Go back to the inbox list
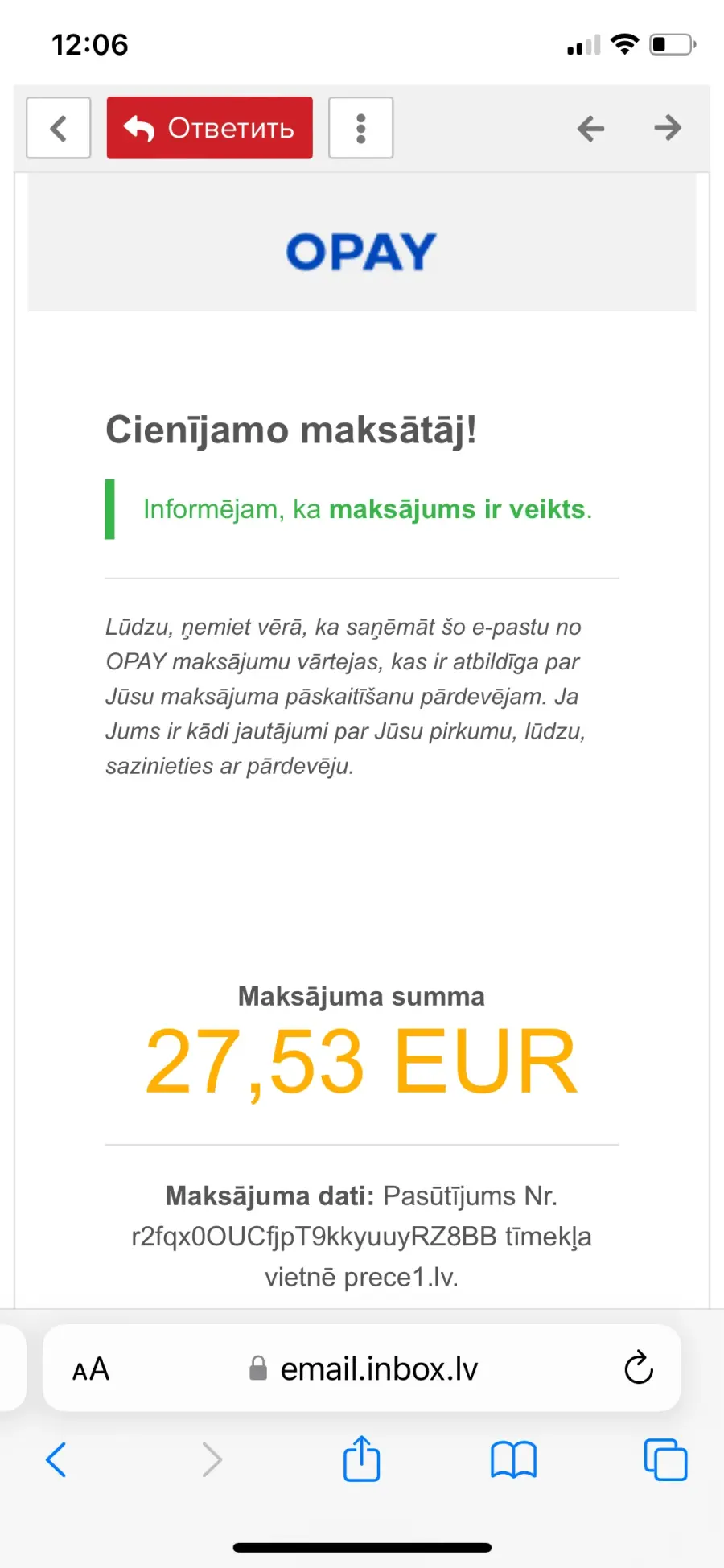Image resolution: width=724 pixels, height=1568 pixels. click(x=58, y=128)
